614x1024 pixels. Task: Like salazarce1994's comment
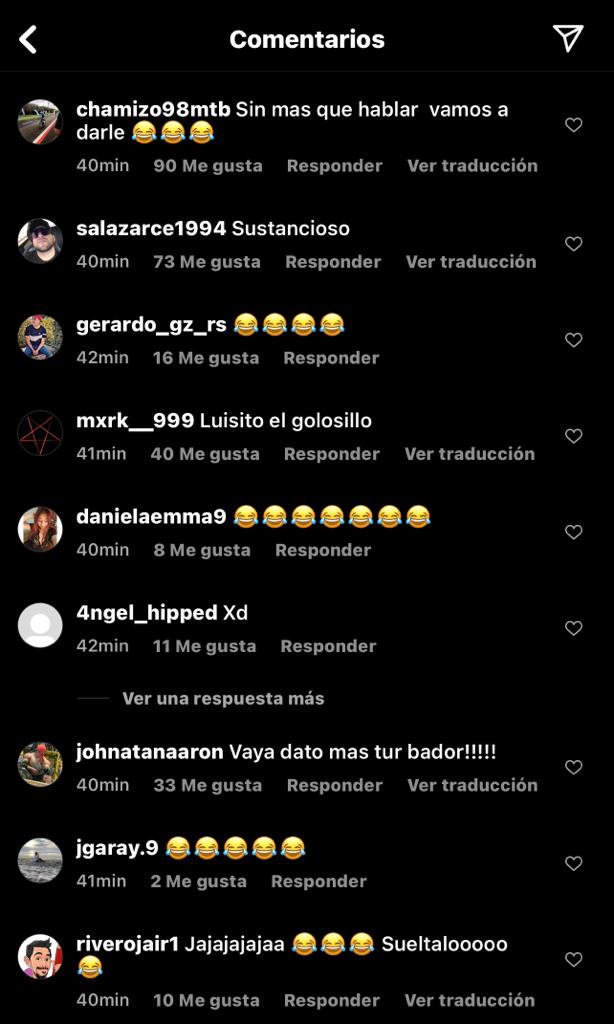(573, 244)
